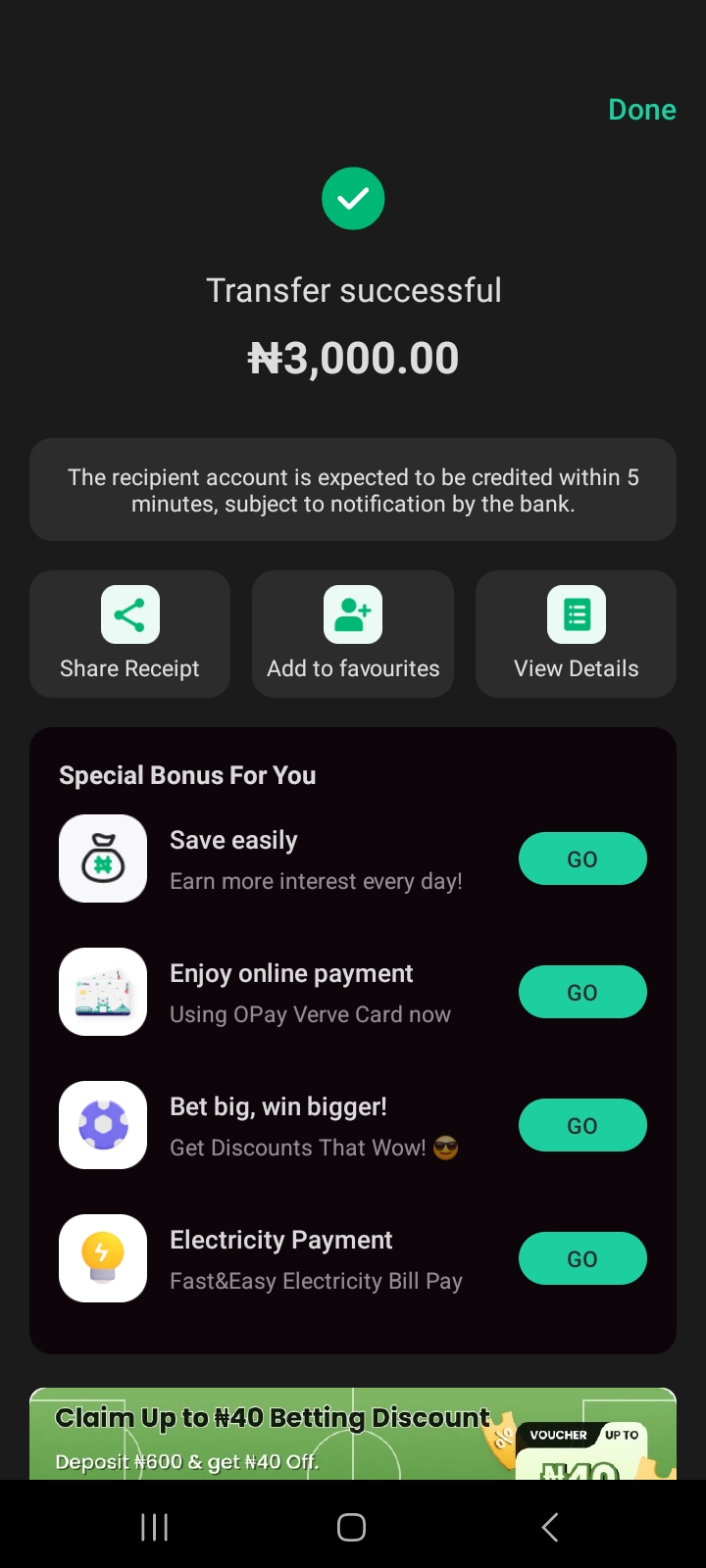706x1568 pixels.
Task: Tap GO for Electricity Payment
Action: coord(581,1258)
